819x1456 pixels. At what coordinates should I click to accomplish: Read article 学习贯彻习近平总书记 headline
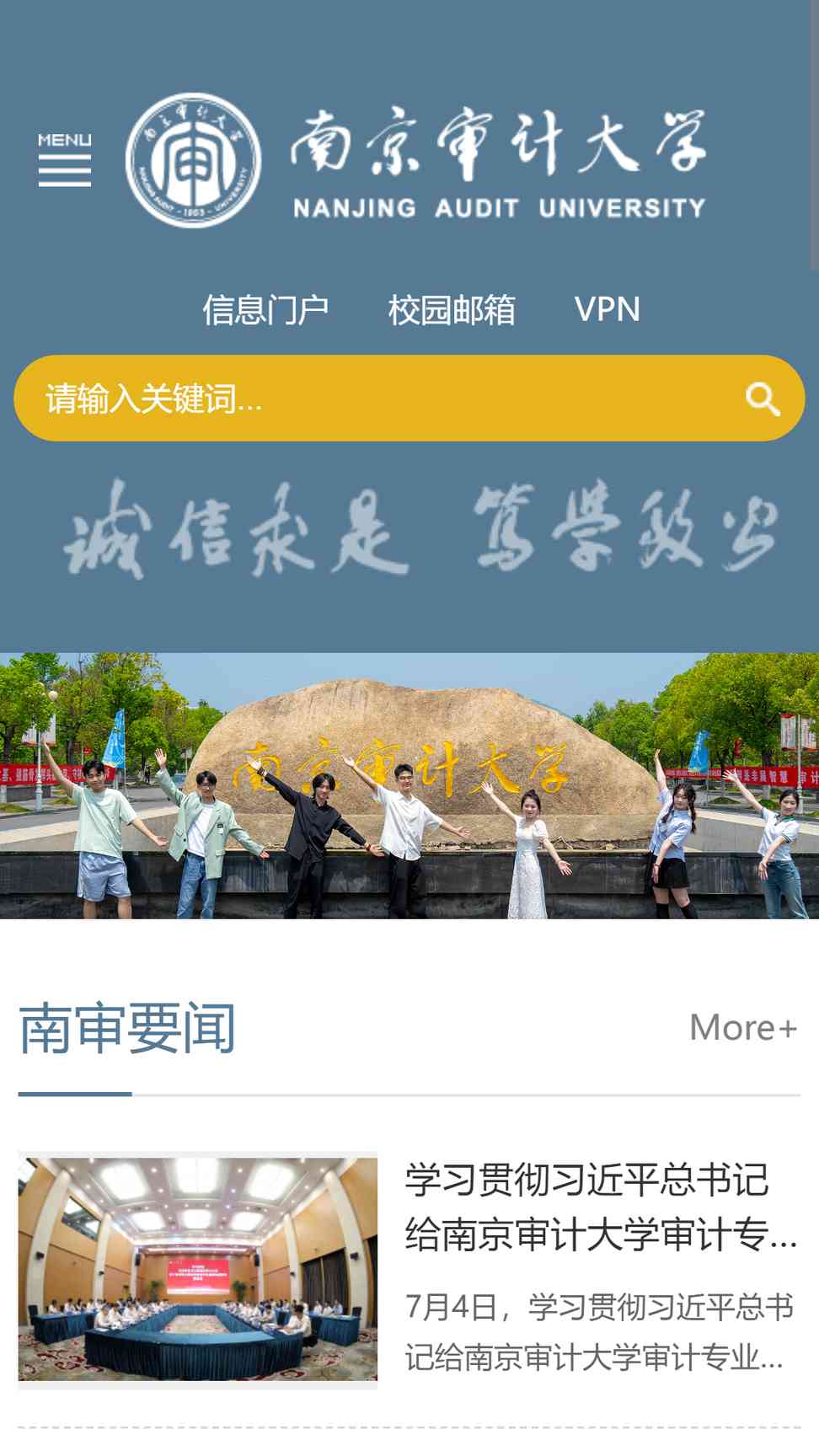tap(601, 1207)
